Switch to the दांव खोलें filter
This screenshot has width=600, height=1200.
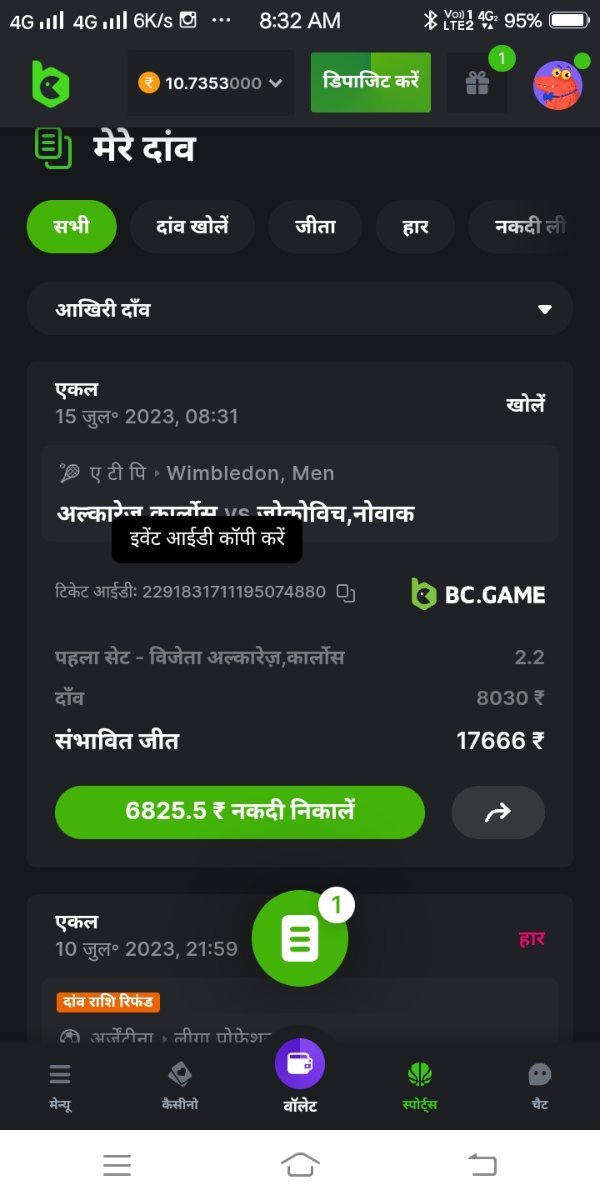(x=192, y=227)
